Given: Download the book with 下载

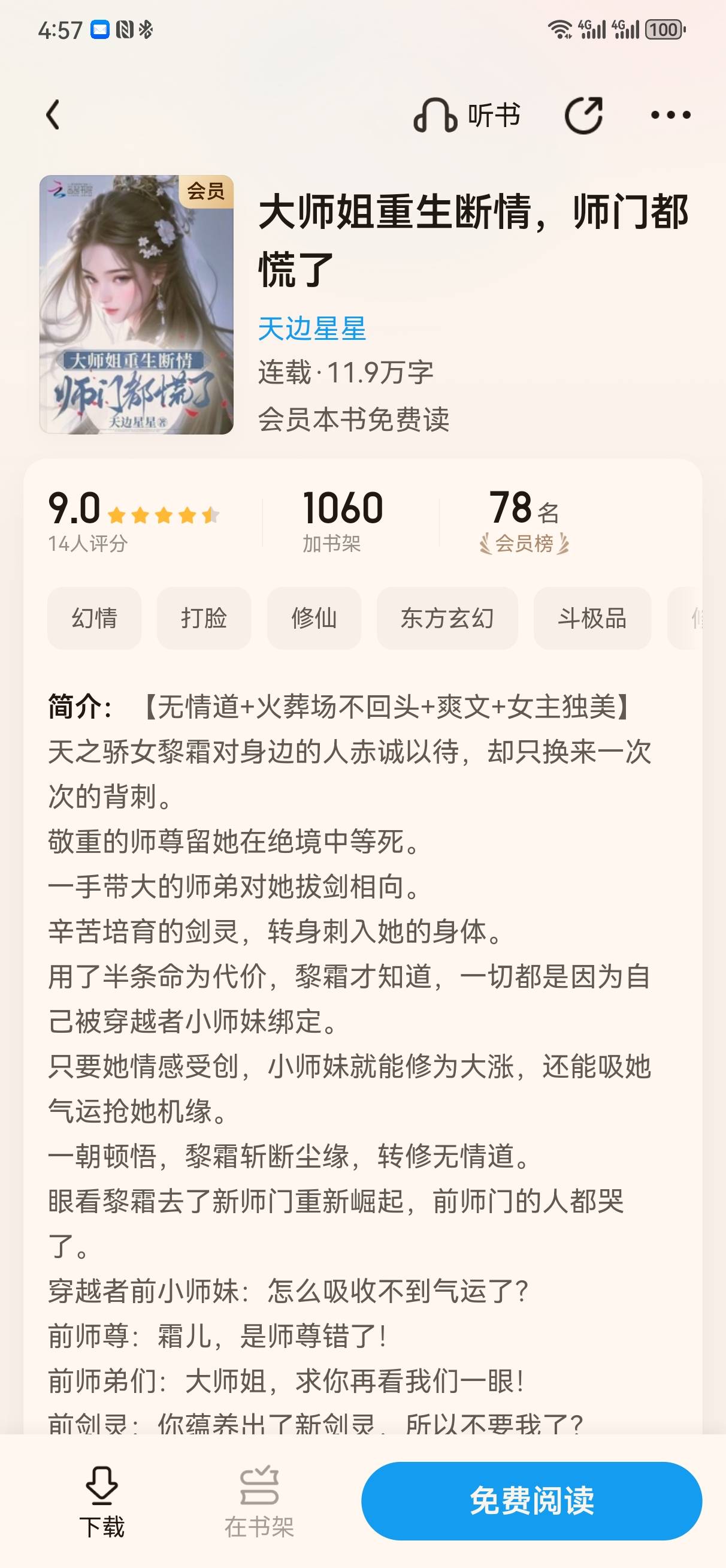Looking at the screenshot, I should [102, 1500].
